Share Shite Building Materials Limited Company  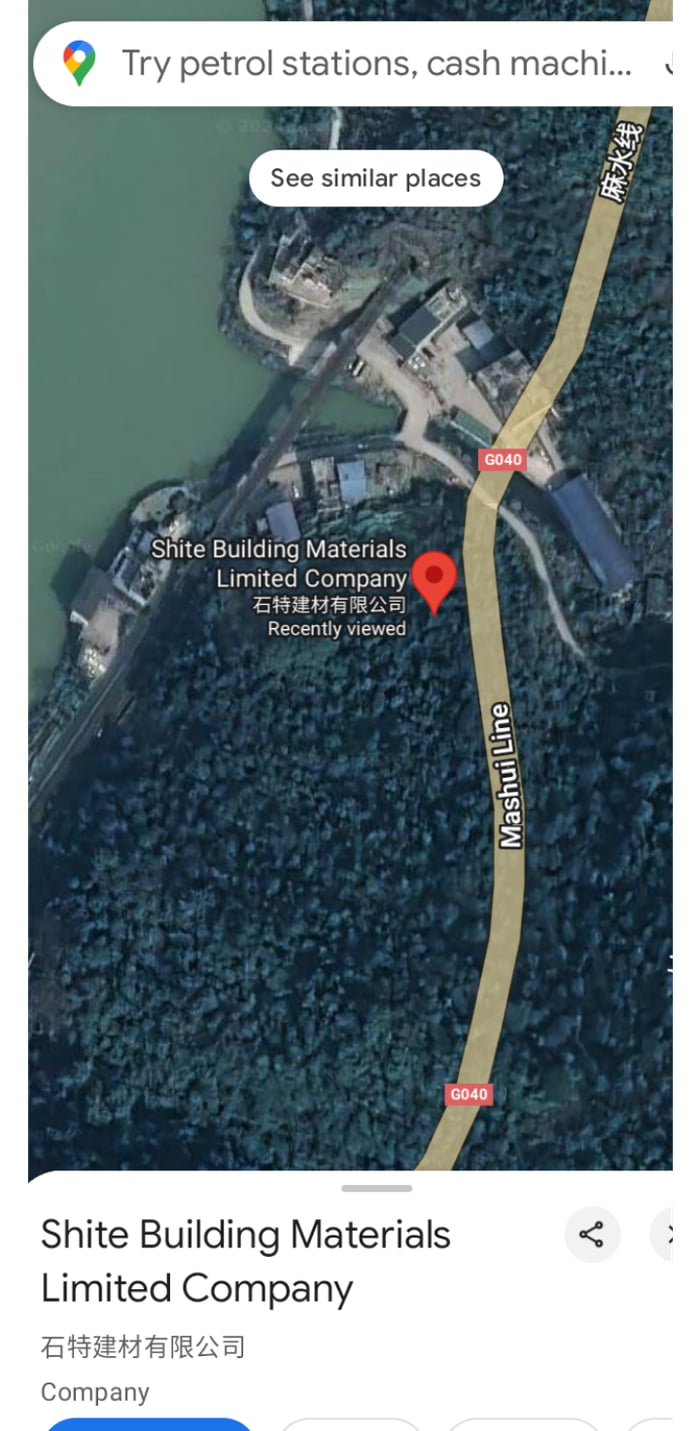pos(592,1235)
